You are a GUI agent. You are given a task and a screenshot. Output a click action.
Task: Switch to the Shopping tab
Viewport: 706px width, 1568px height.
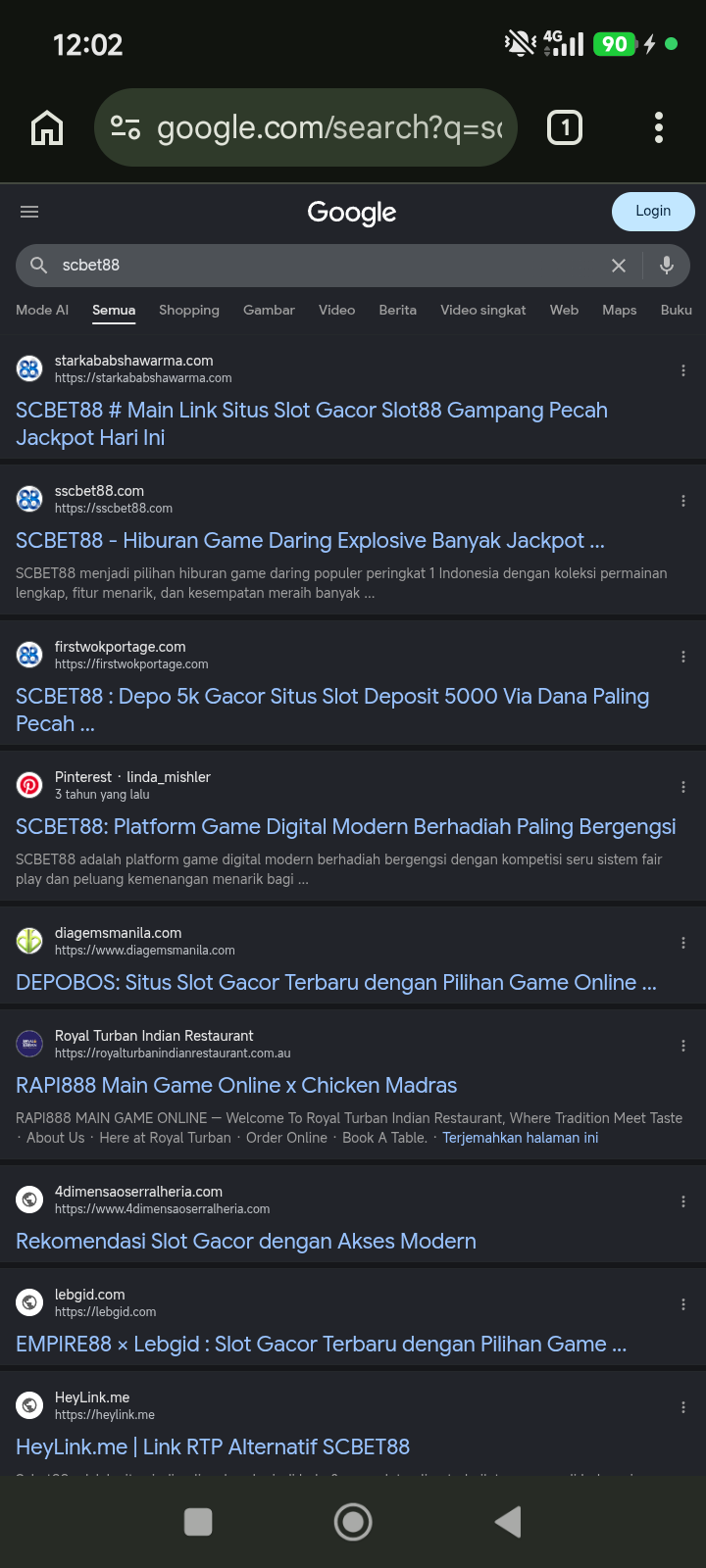(x=189, y=310)
